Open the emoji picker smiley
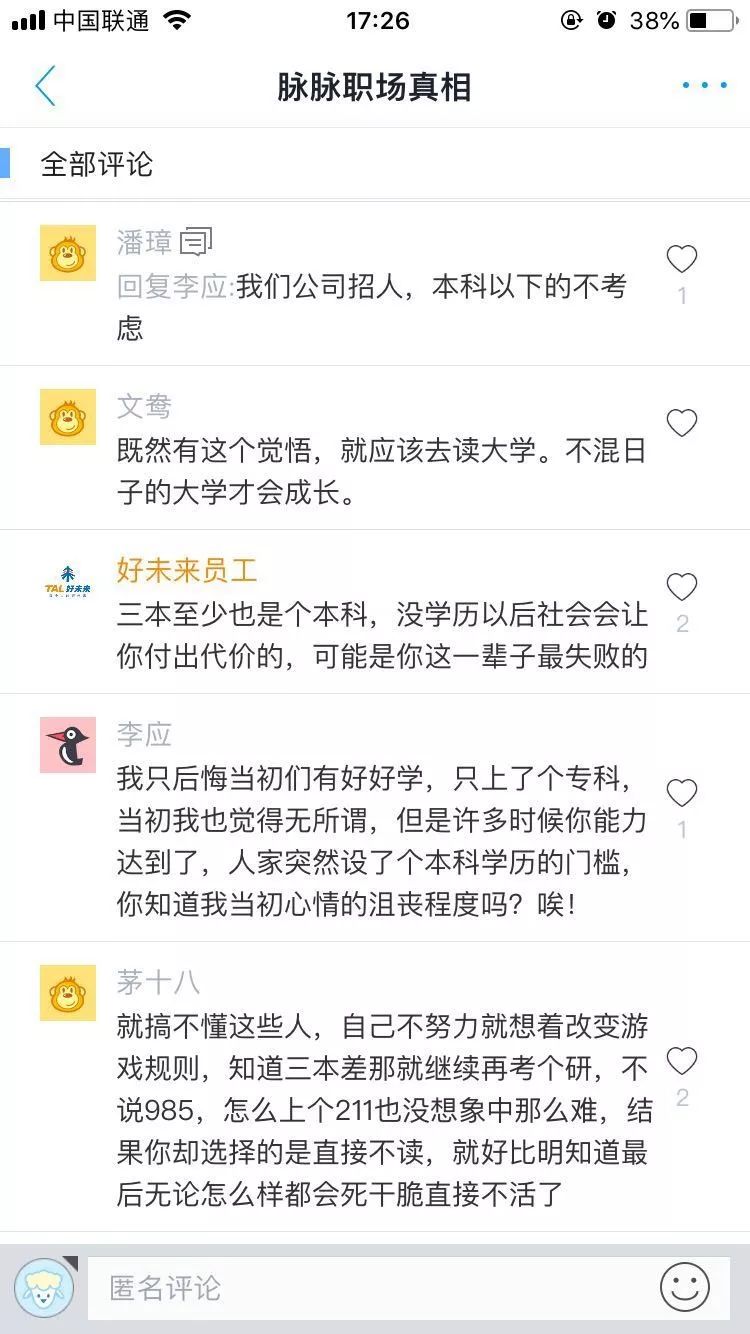The height and width of the screenshot is (1334, 750). point(685,1287)
